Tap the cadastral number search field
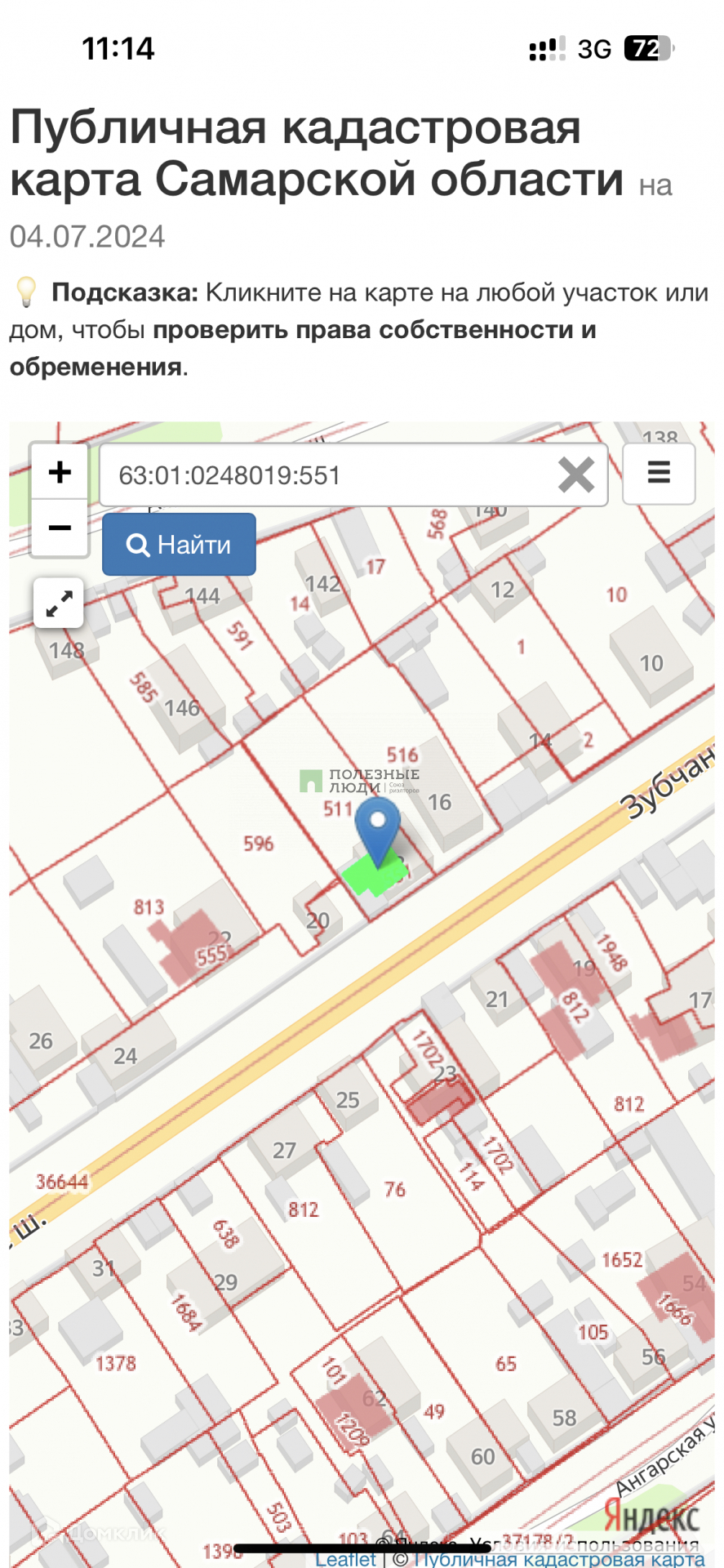The width and height of the screenshot is (724, 1568). click(326, 475)
